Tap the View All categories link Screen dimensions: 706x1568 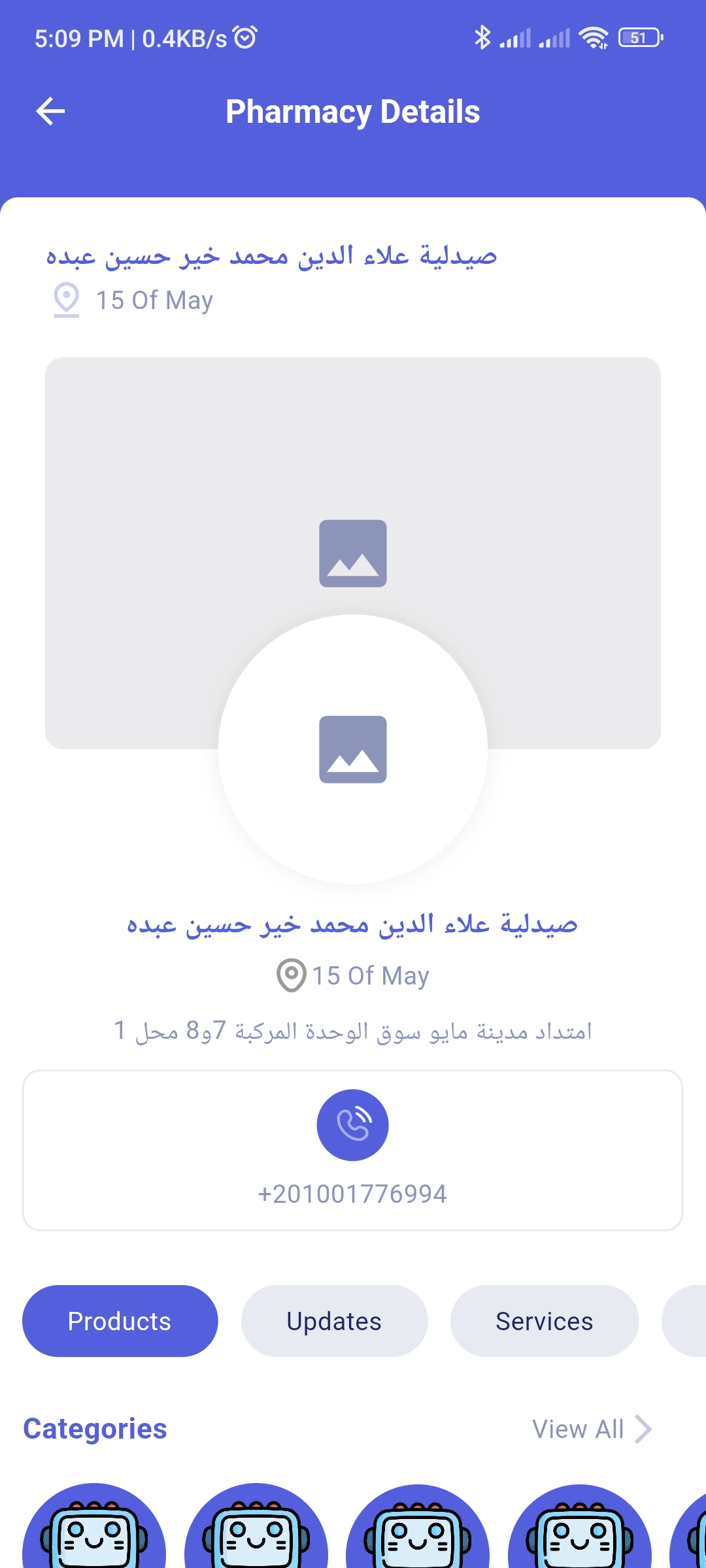pos(579,1428)
